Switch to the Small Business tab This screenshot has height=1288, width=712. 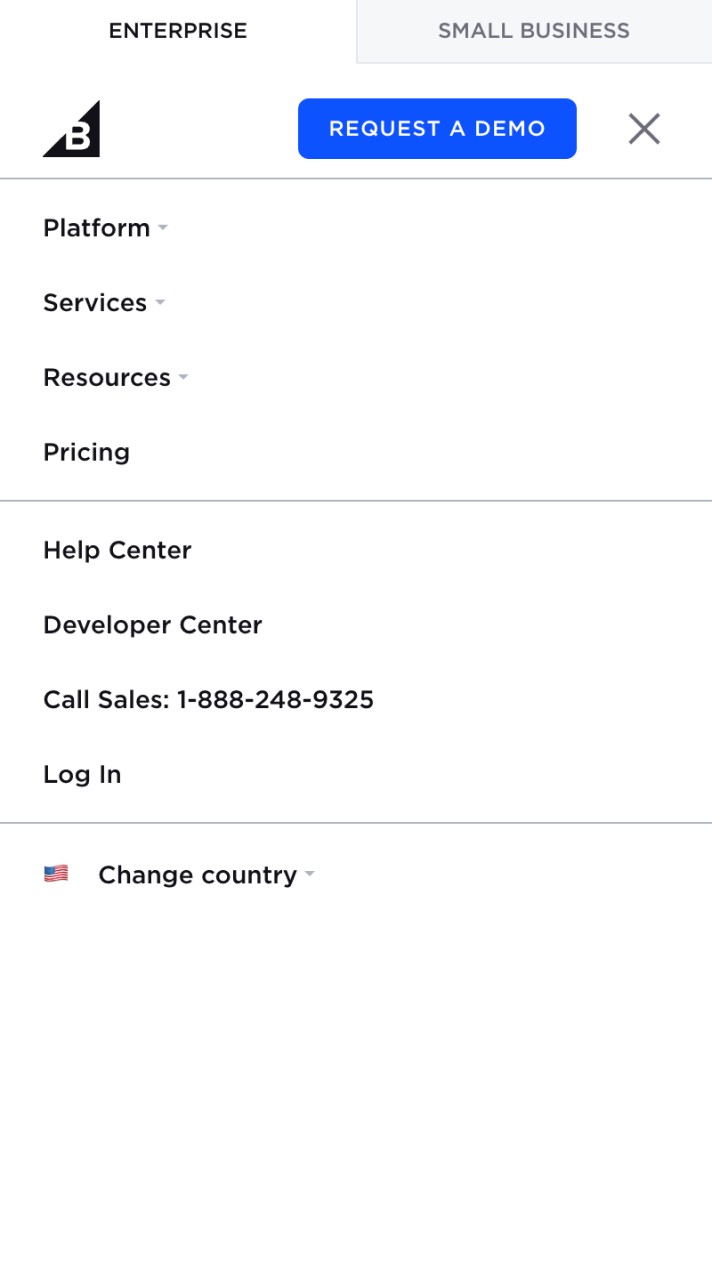[x=534, y=31]
